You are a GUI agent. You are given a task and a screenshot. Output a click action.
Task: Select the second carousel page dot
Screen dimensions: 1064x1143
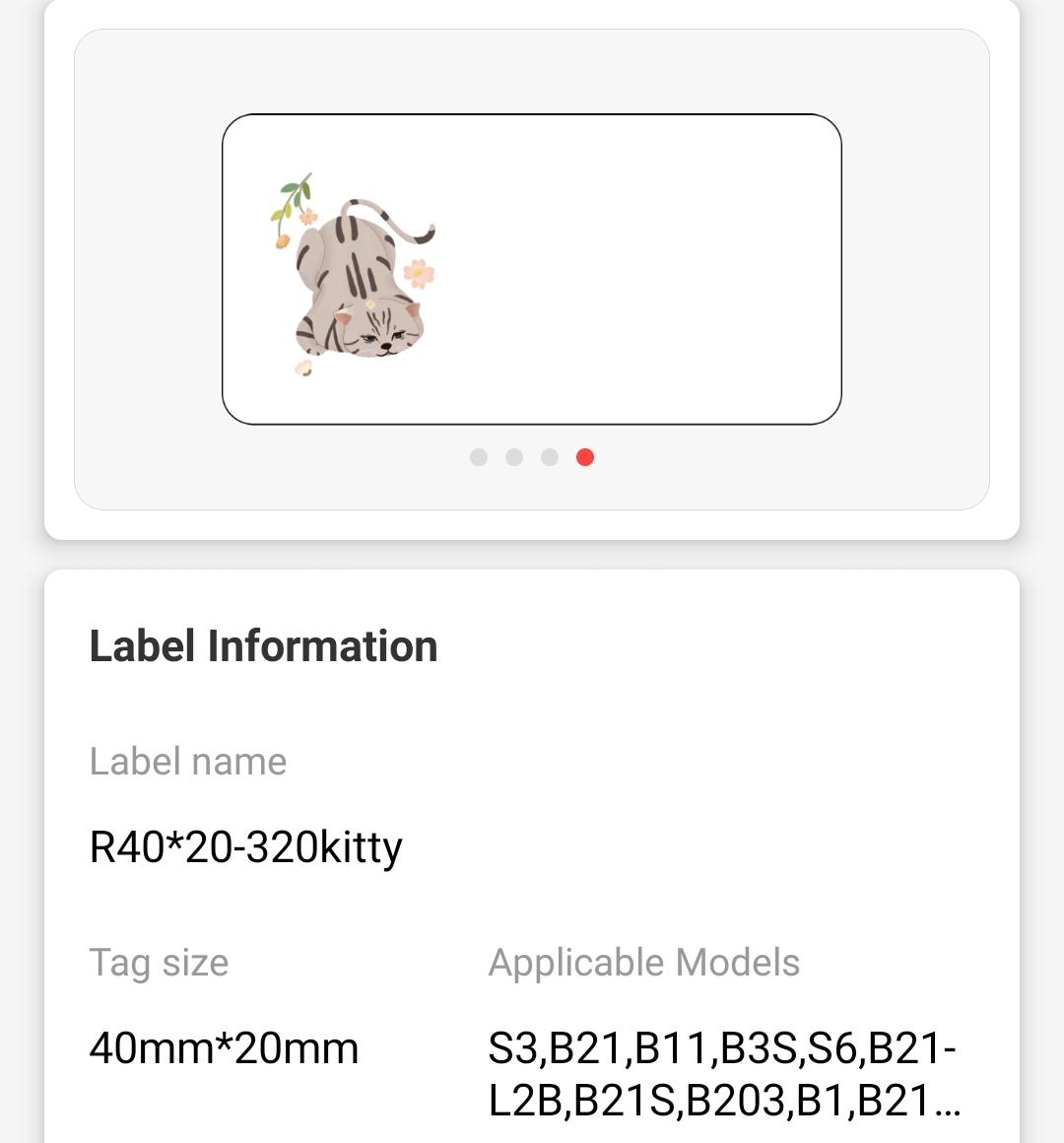pyautogui.click(x=514, y=457)
